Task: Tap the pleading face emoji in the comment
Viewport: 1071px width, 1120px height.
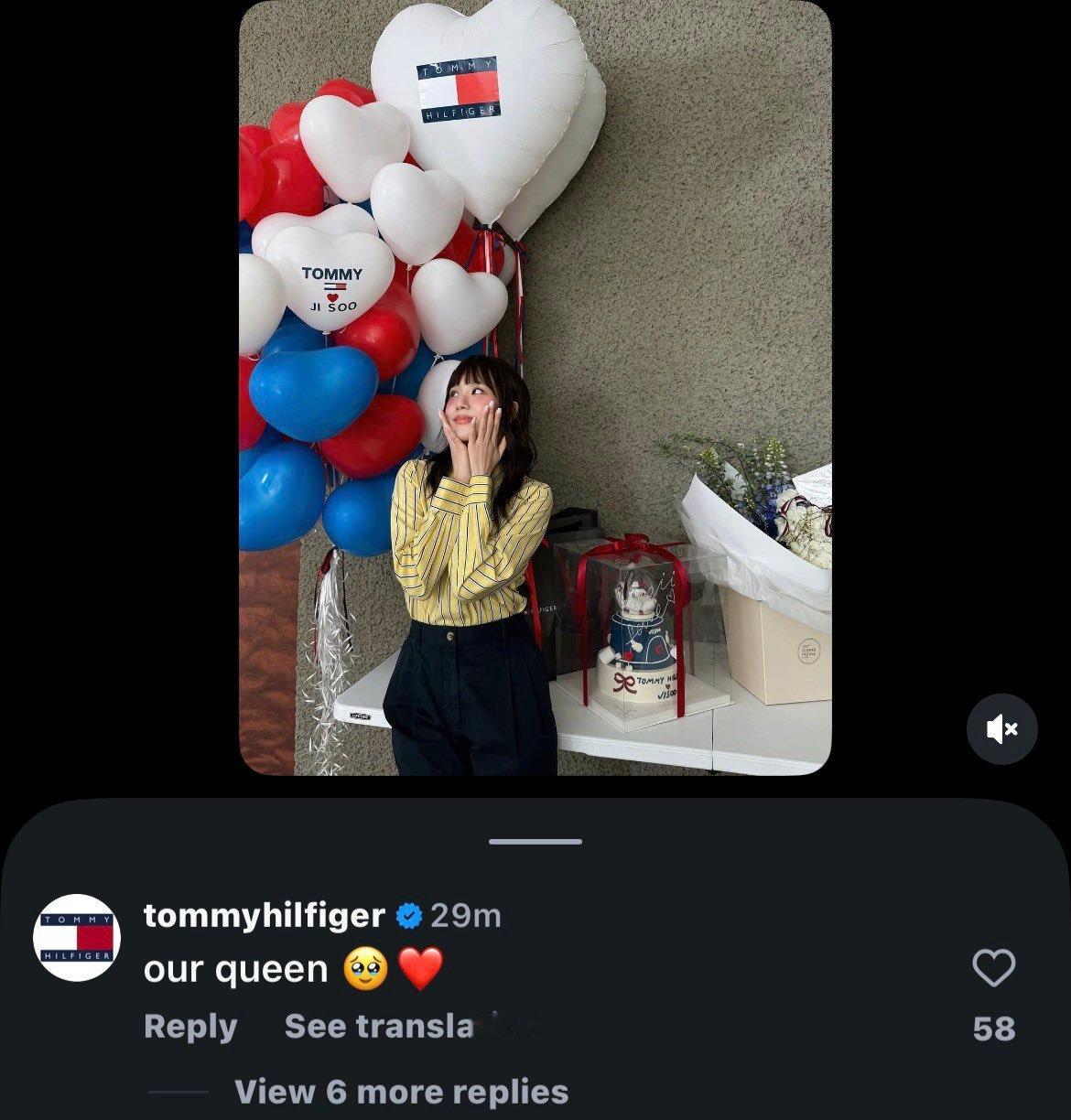Action: pyautogui.click(x=366, y=968)
